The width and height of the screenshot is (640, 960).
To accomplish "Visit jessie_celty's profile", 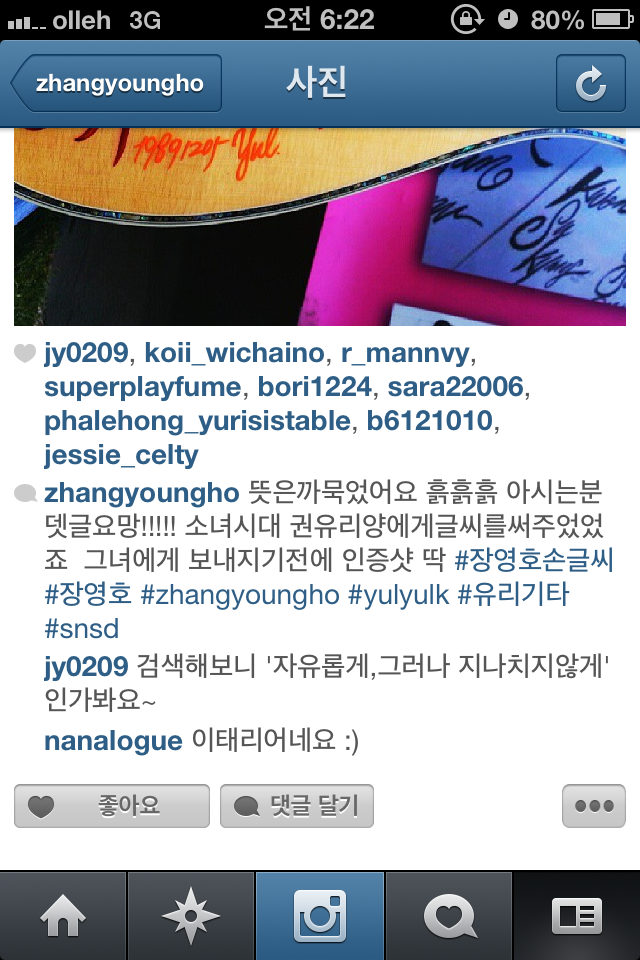I will (x=121, y=455).
